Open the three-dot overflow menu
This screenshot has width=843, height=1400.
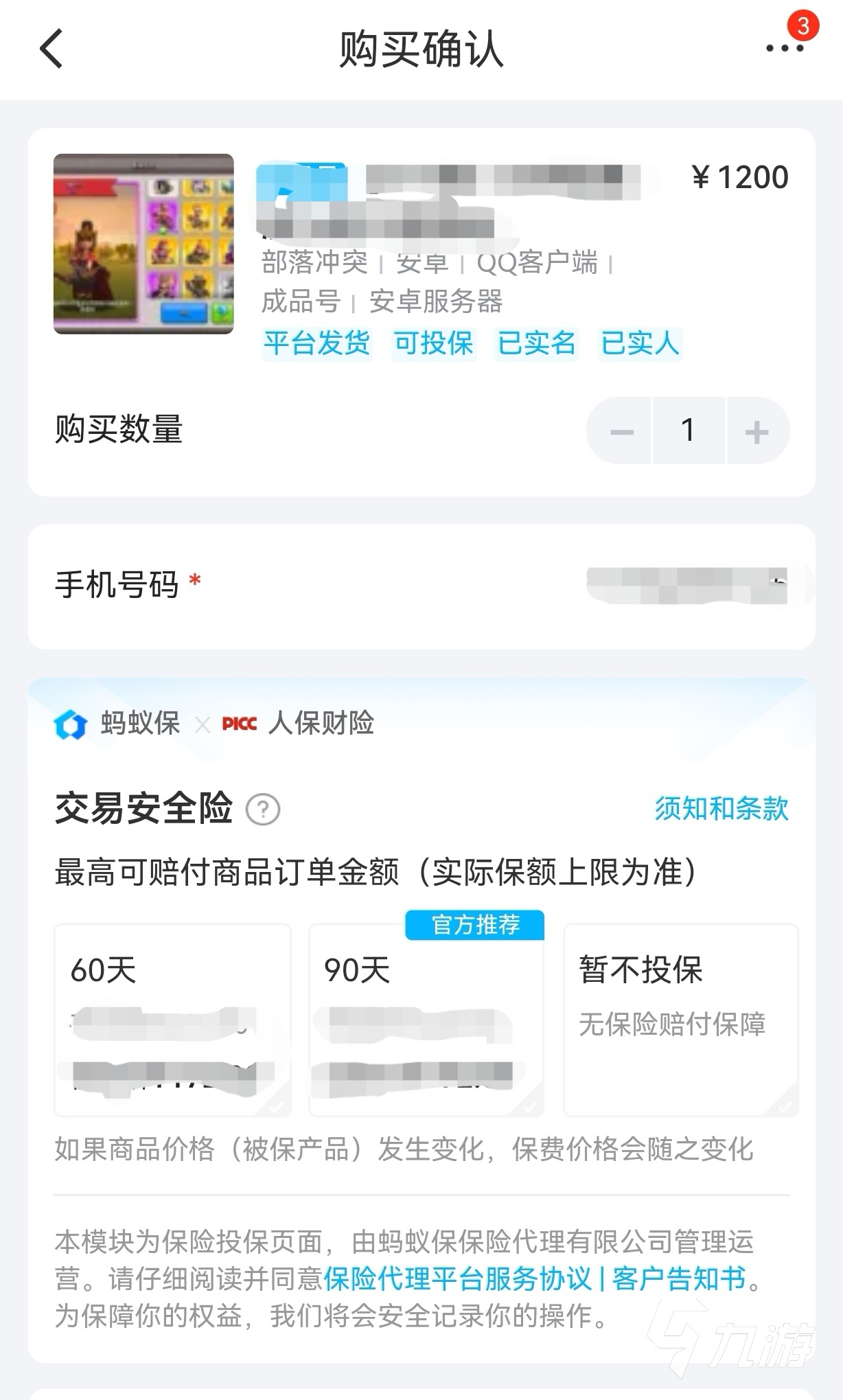click(784, 48)
